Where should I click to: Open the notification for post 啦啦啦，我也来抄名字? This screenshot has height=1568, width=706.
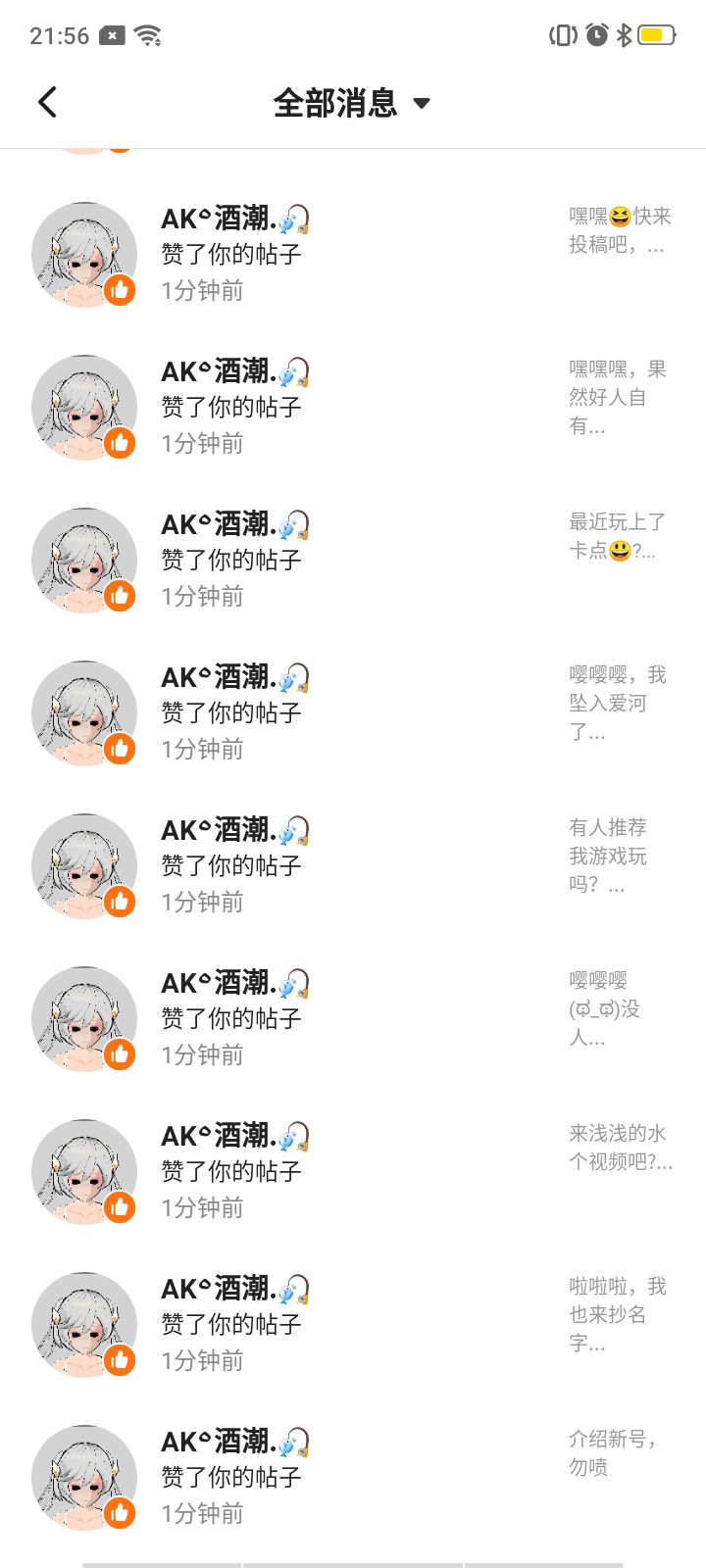click(353, 1325)
